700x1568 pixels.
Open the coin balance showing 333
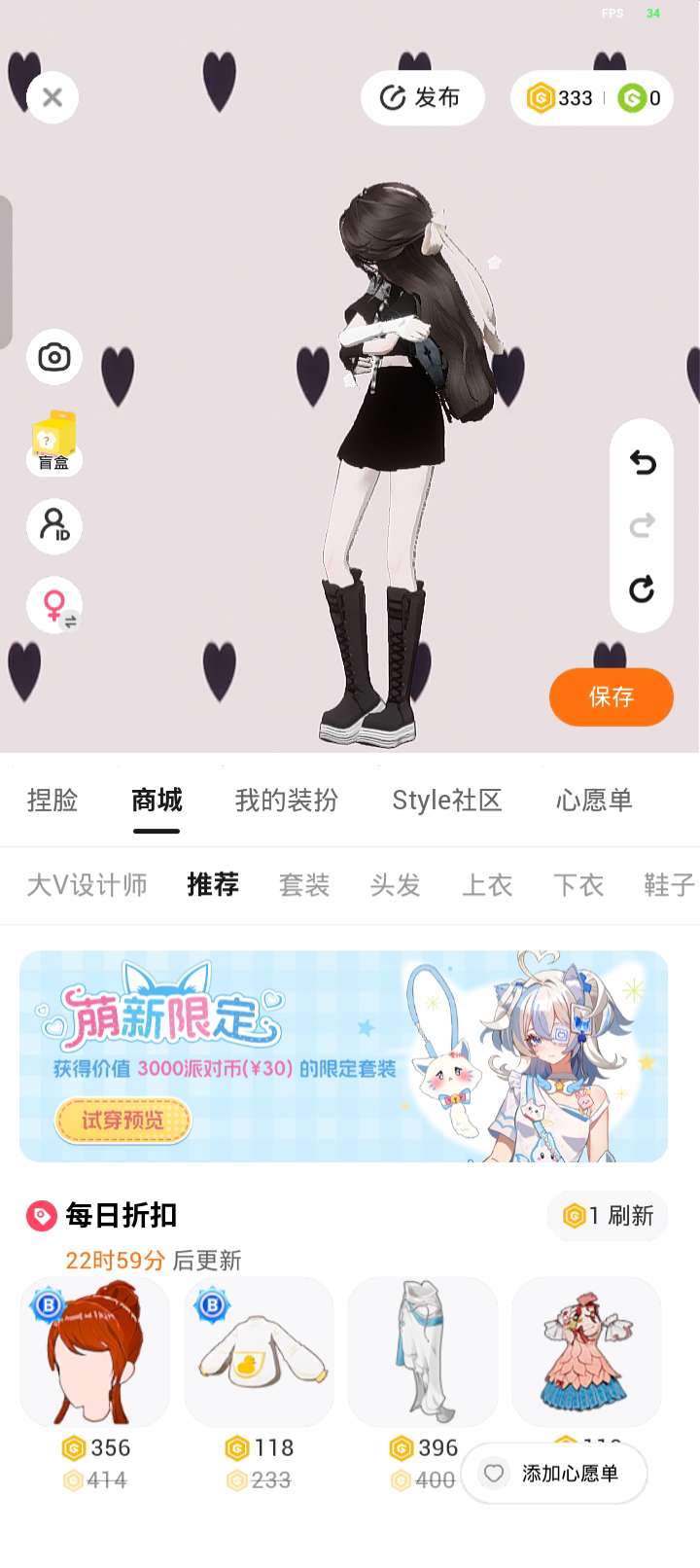click(560, 98)
